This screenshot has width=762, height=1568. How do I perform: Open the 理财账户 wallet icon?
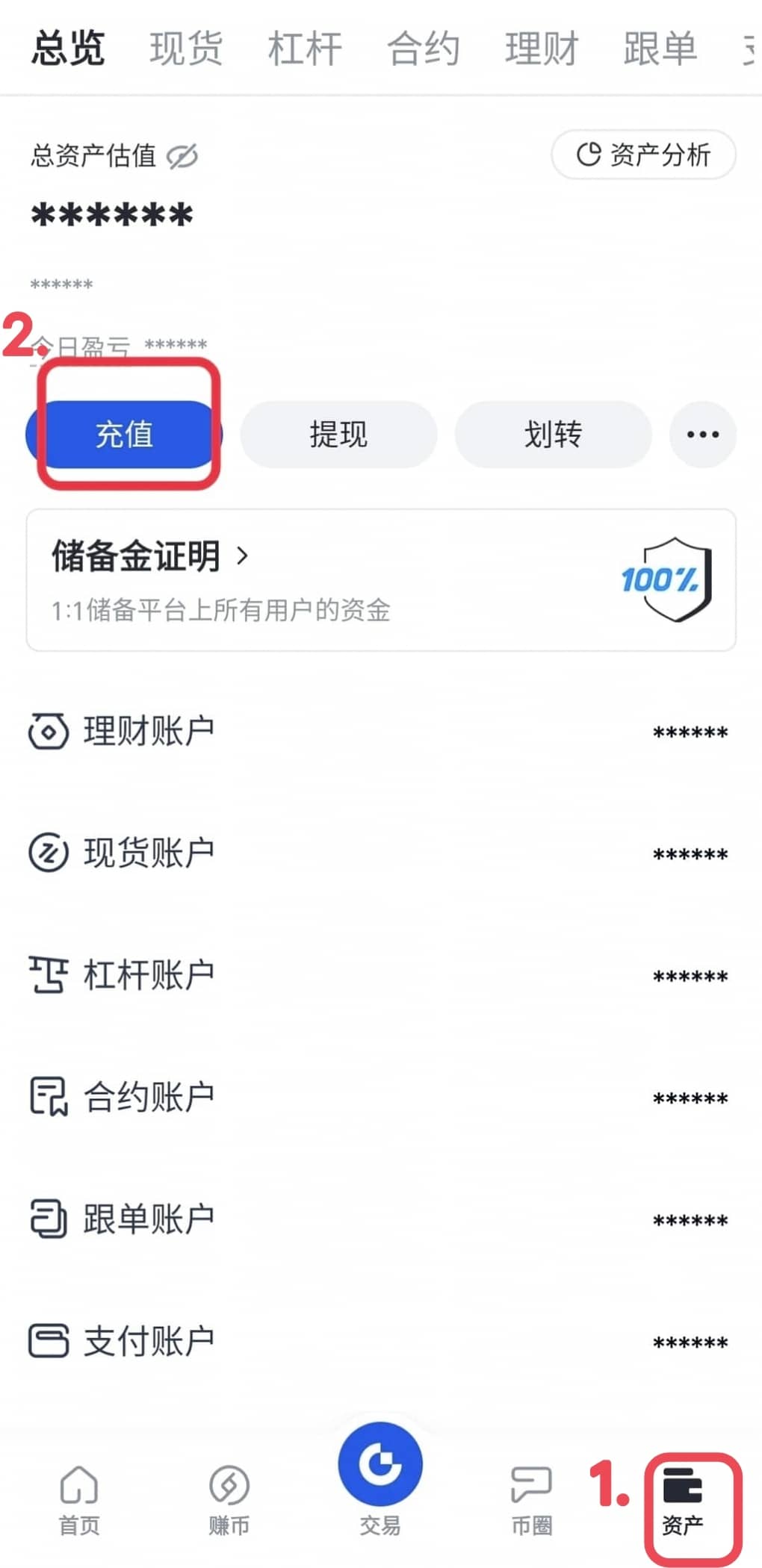tap(48, 732)
